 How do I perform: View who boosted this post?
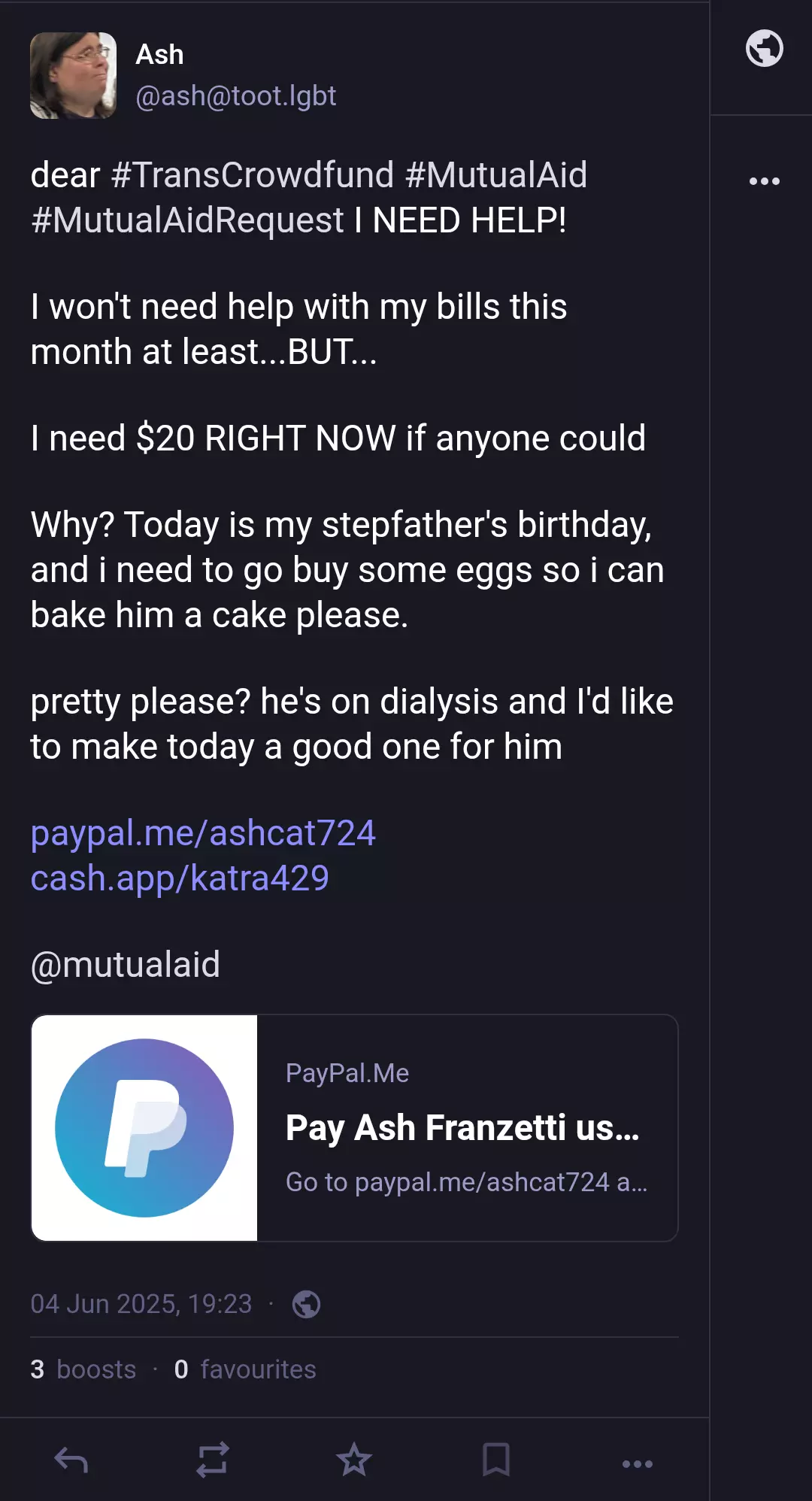click(83, 1369)
